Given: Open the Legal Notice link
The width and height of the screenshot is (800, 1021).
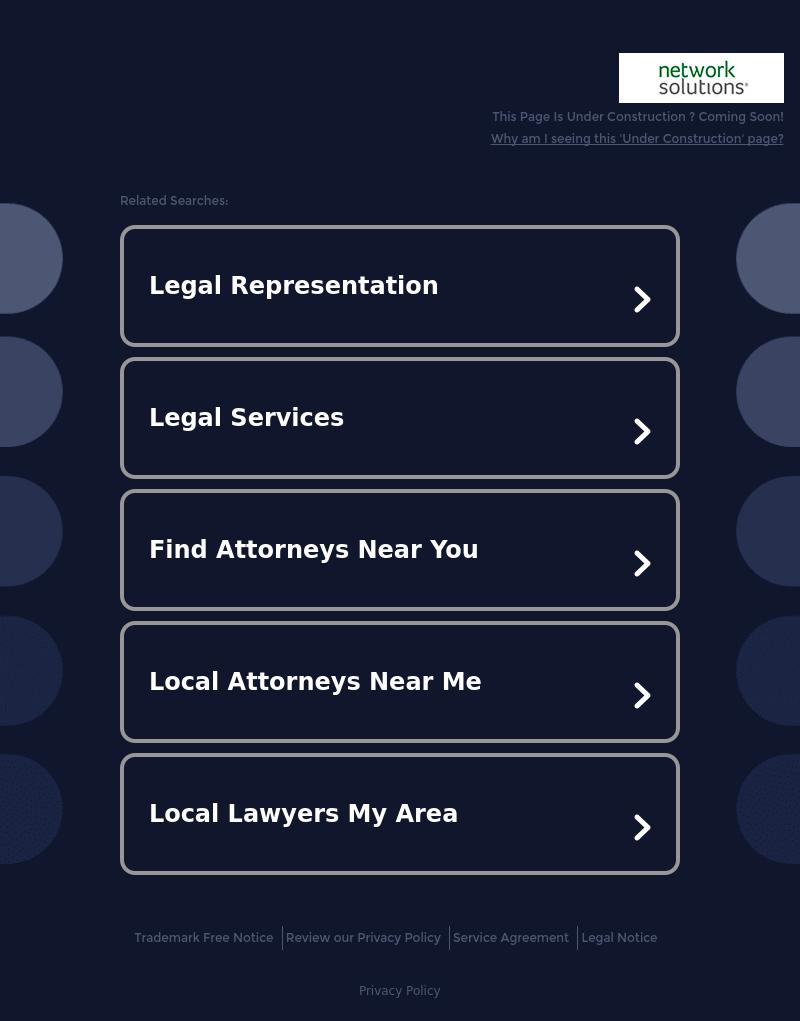Looking at the screenshot, I should (619, 938).
